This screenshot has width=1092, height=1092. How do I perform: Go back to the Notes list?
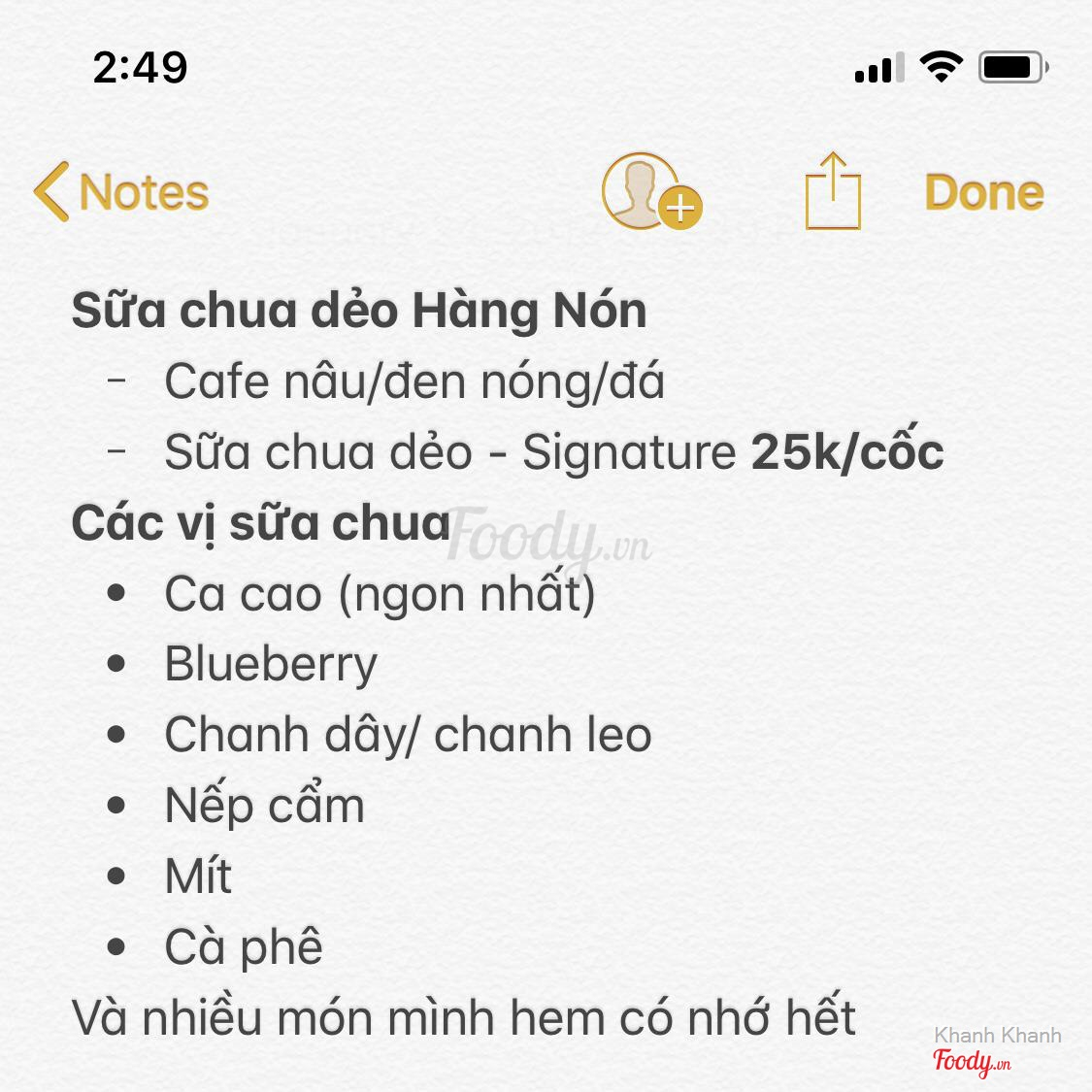(121, 192)
